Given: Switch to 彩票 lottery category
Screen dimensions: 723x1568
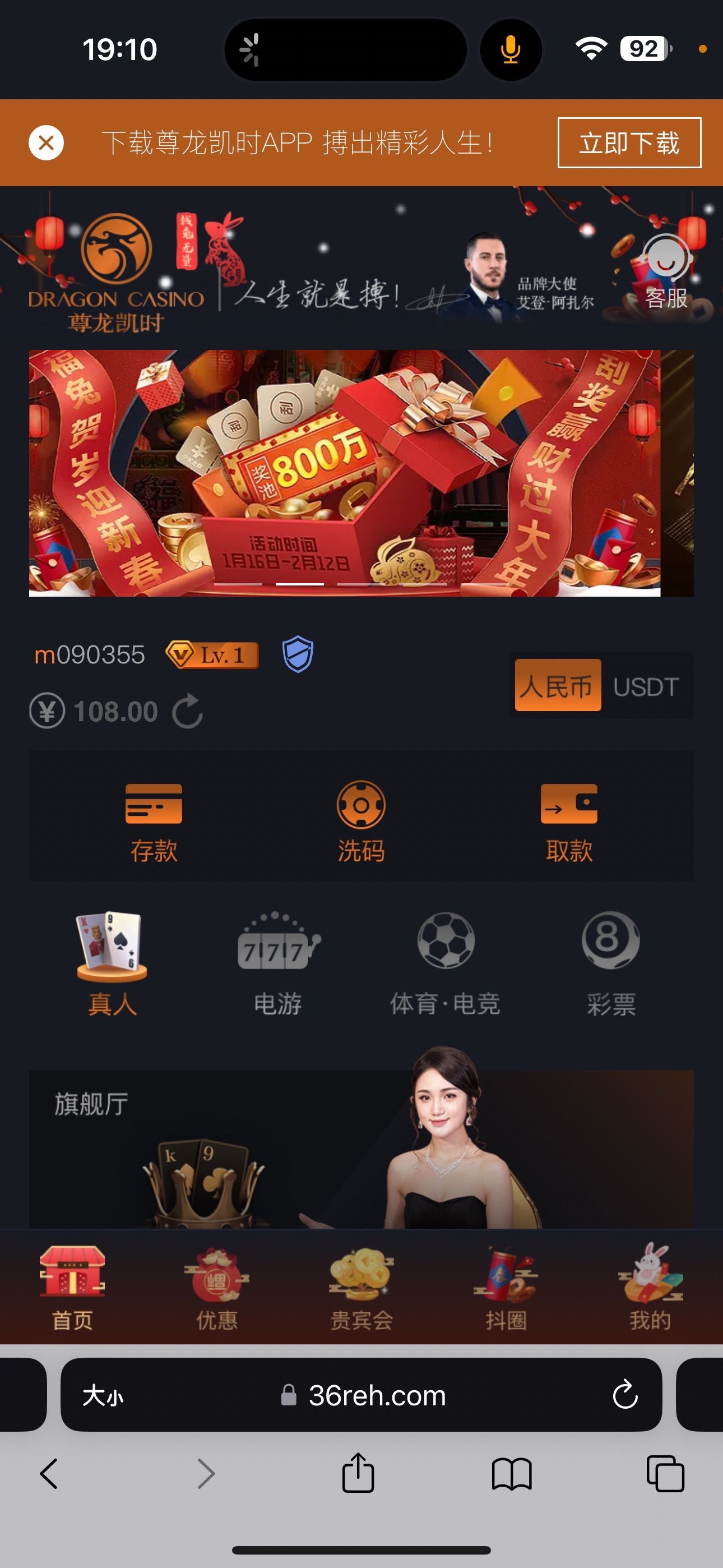Looking at the screenshot, I should pyautogui.click(x=610, y=963).
